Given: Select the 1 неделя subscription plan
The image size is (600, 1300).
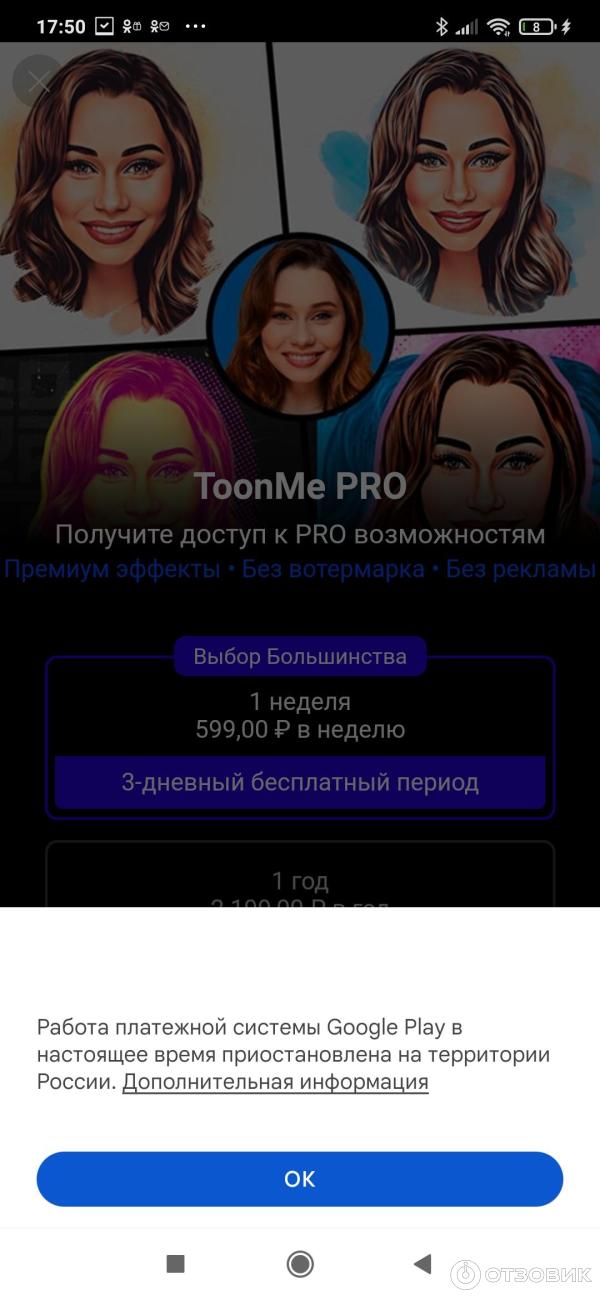Looking at the screenshot, I should pyautogui.click(x=300, y=716).
